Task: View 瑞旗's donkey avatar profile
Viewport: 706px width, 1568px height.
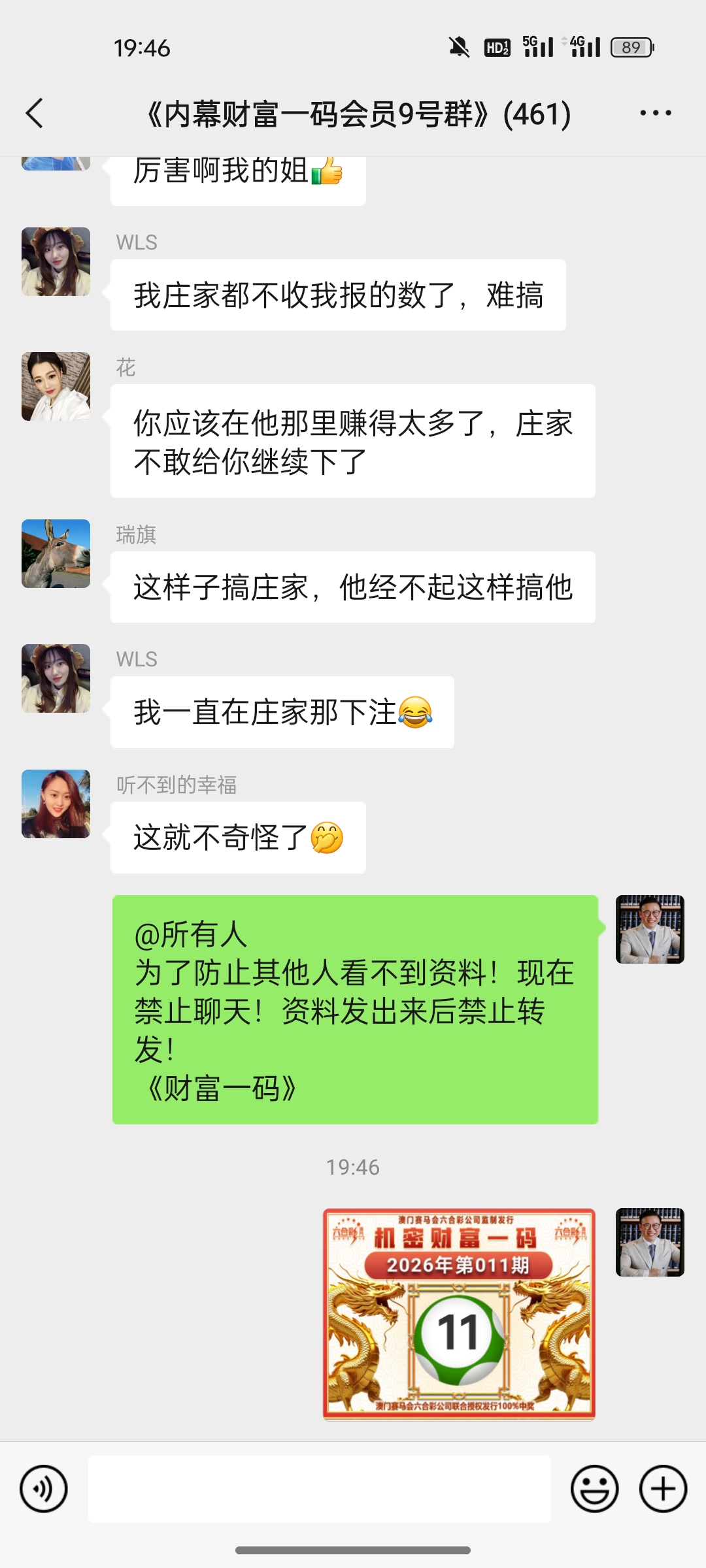Action: click(56, 554)
